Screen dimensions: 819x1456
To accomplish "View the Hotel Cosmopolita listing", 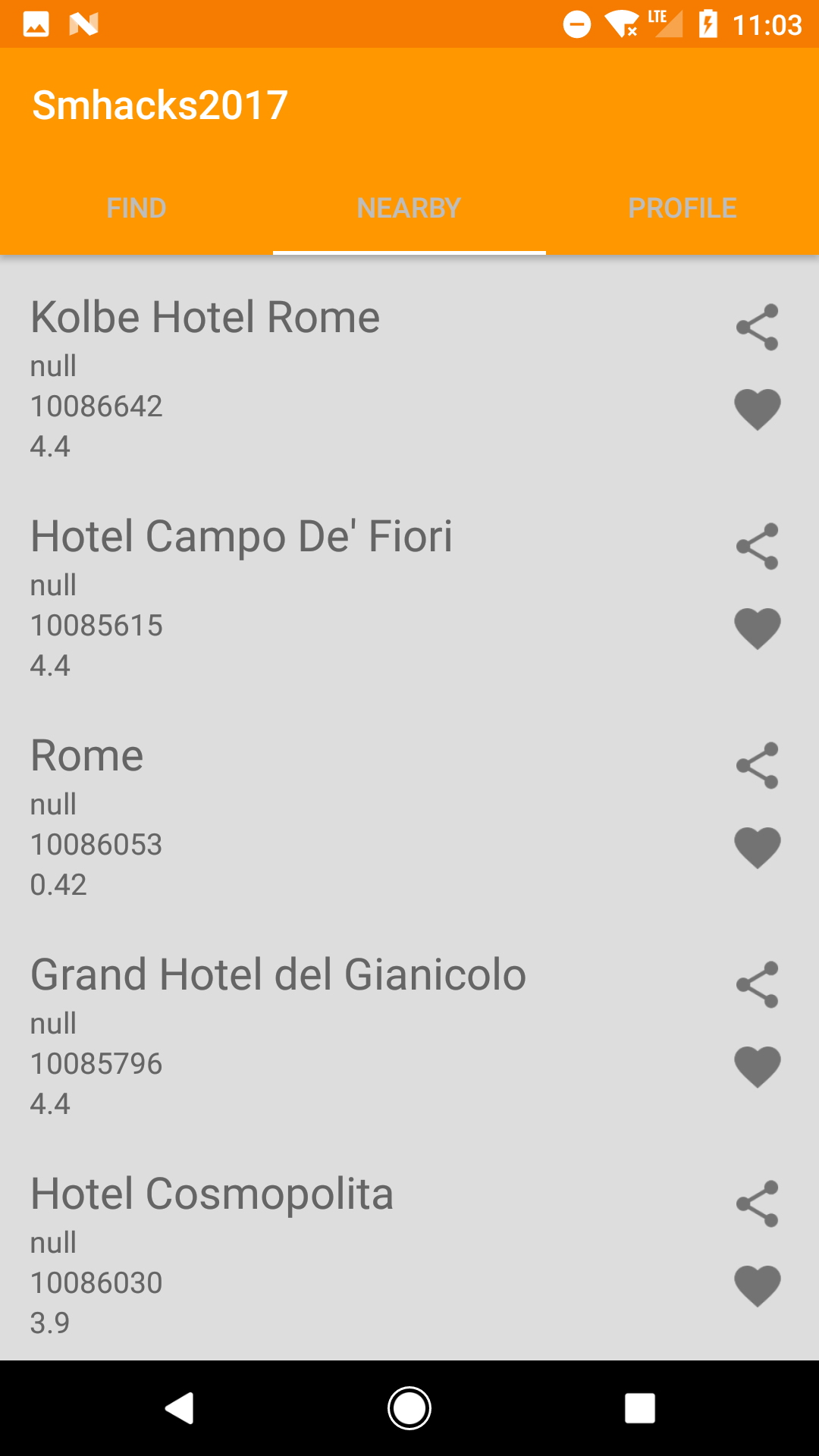I will click(x=212, y=1194).
